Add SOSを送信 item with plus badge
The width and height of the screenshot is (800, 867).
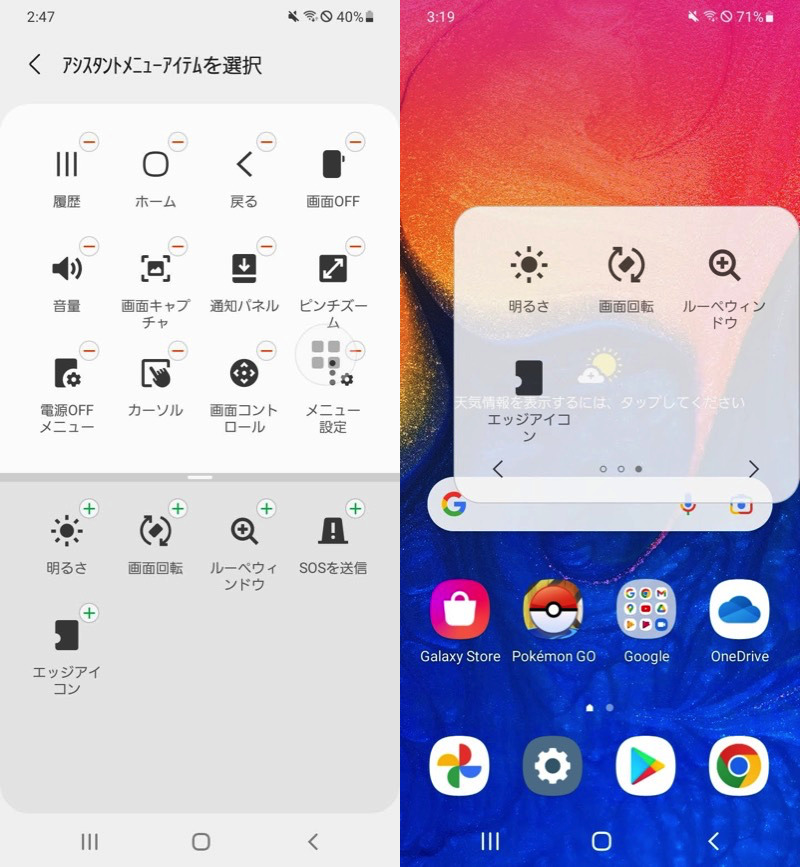[355, 509]
